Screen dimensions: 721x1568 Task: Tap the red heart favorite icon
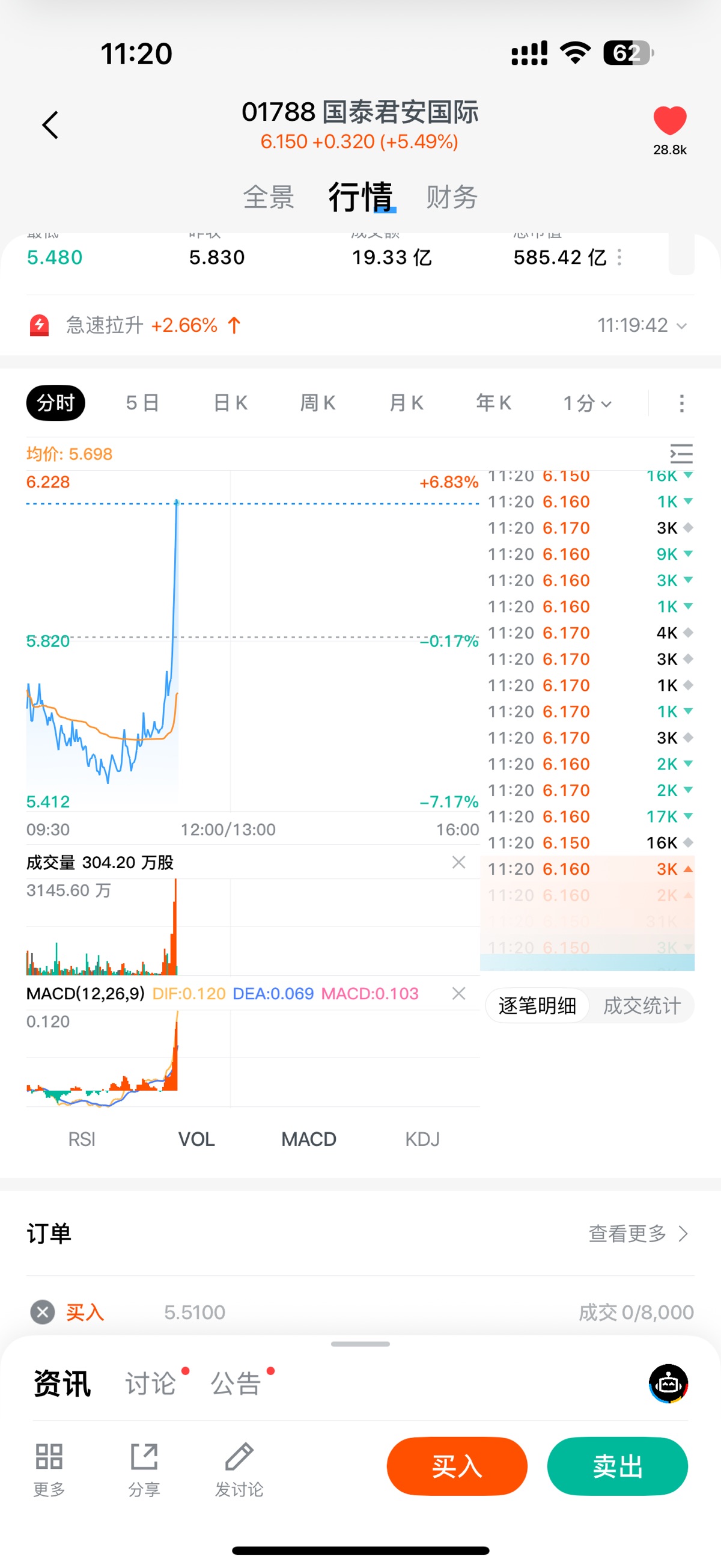669,120
